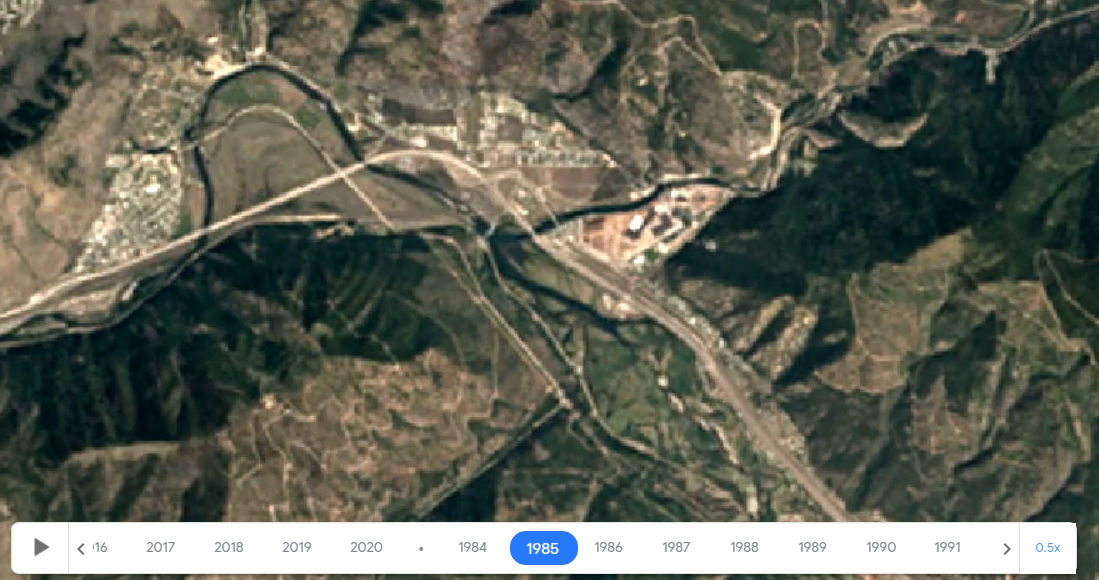Show the 1990 satellite view
The image size is (1099, 580).
click(881, 547)
